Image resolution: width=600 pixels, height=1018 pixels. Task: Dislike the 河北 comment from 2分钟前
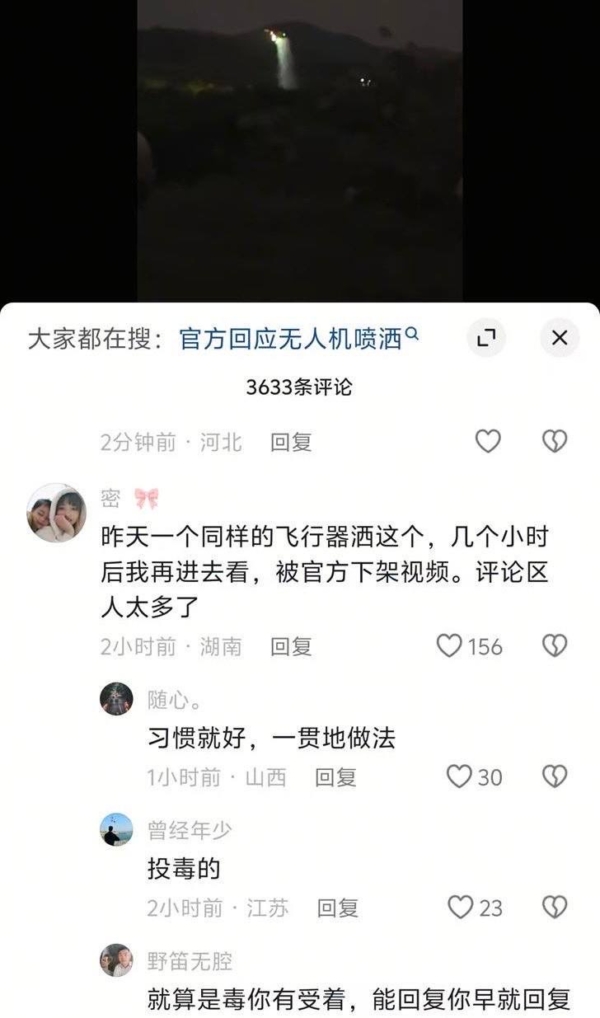click(x=554, y=441)
